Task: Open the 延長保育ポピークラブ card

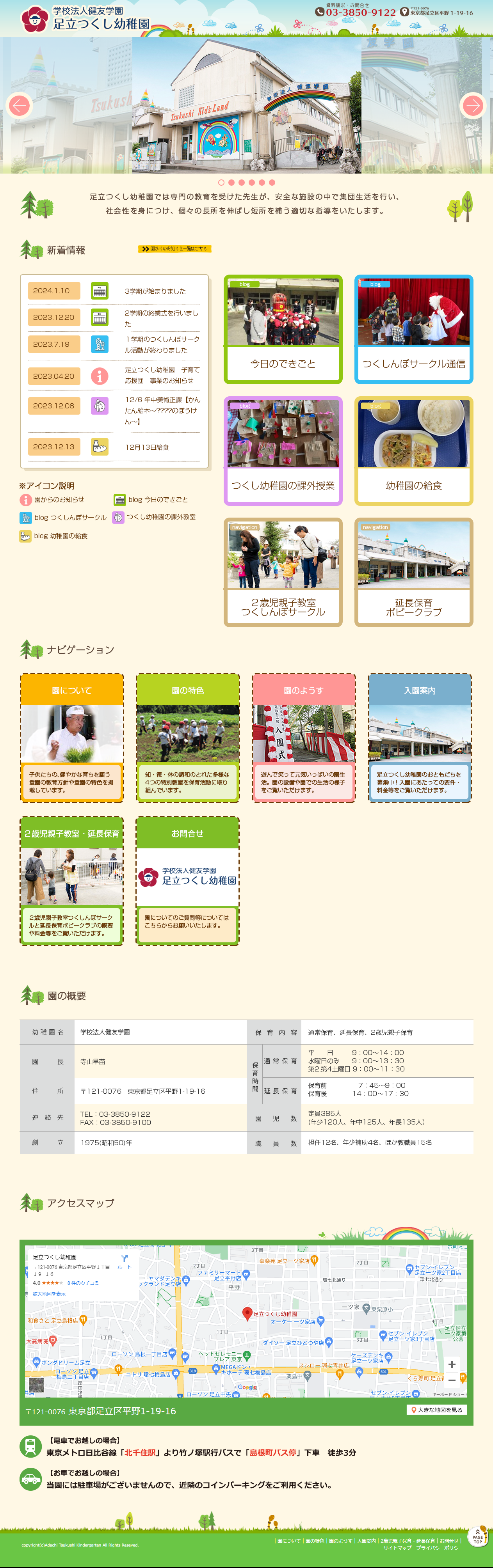Action: (414, 572)
